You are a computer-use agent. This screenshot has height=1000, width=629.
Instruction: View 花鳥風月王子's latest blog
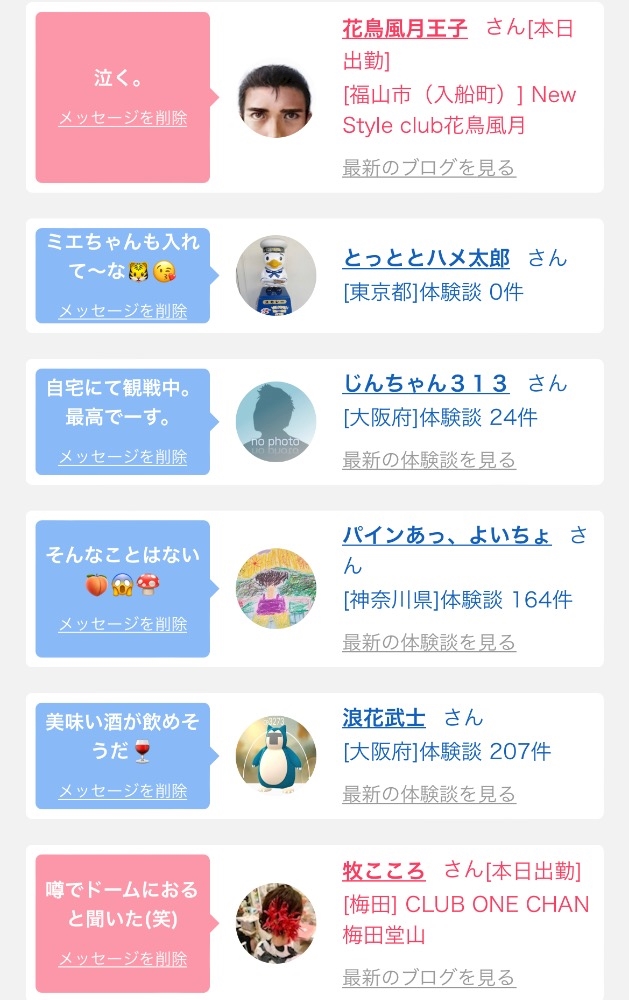pyautogui.click(x=429, y=168)
